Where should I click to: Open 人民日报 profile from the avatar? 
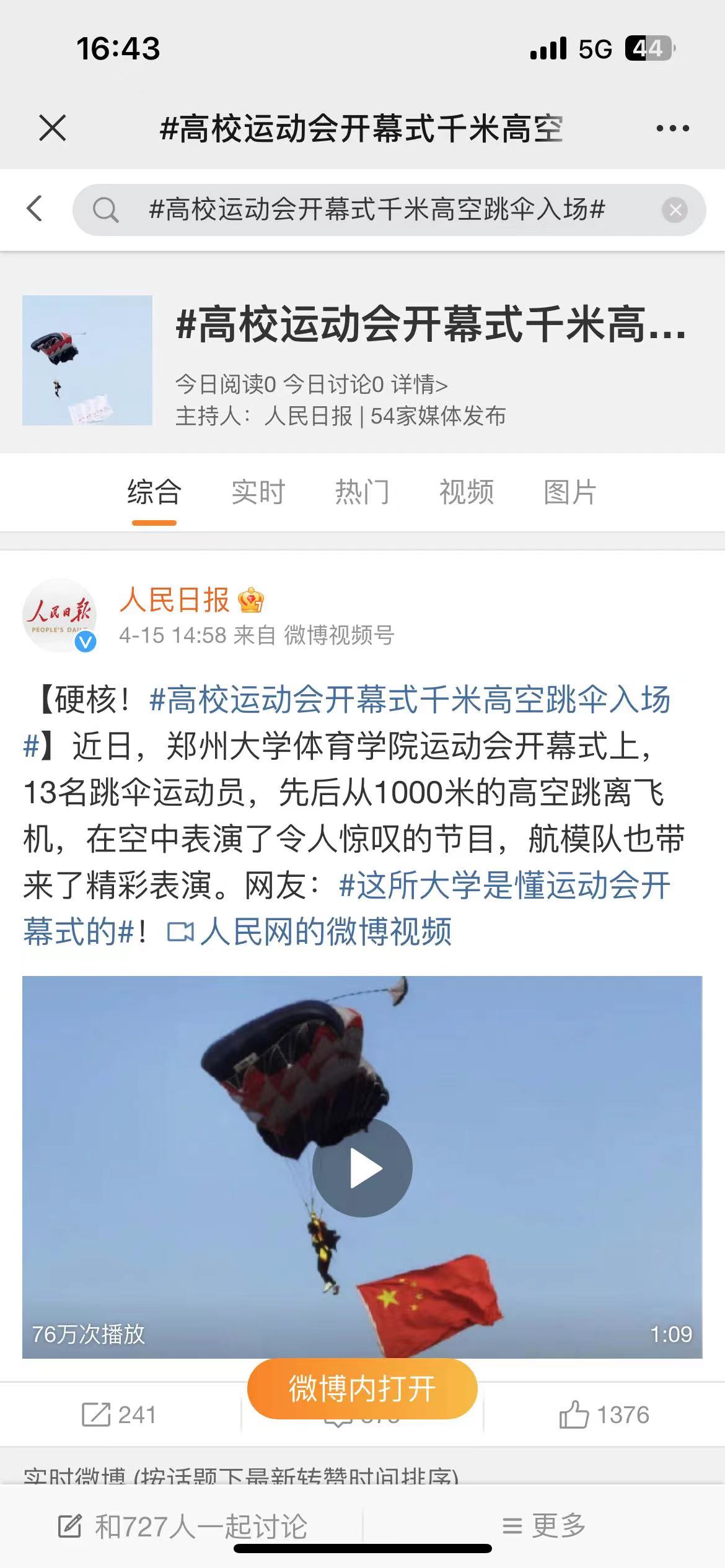click(x=59, y=616)
